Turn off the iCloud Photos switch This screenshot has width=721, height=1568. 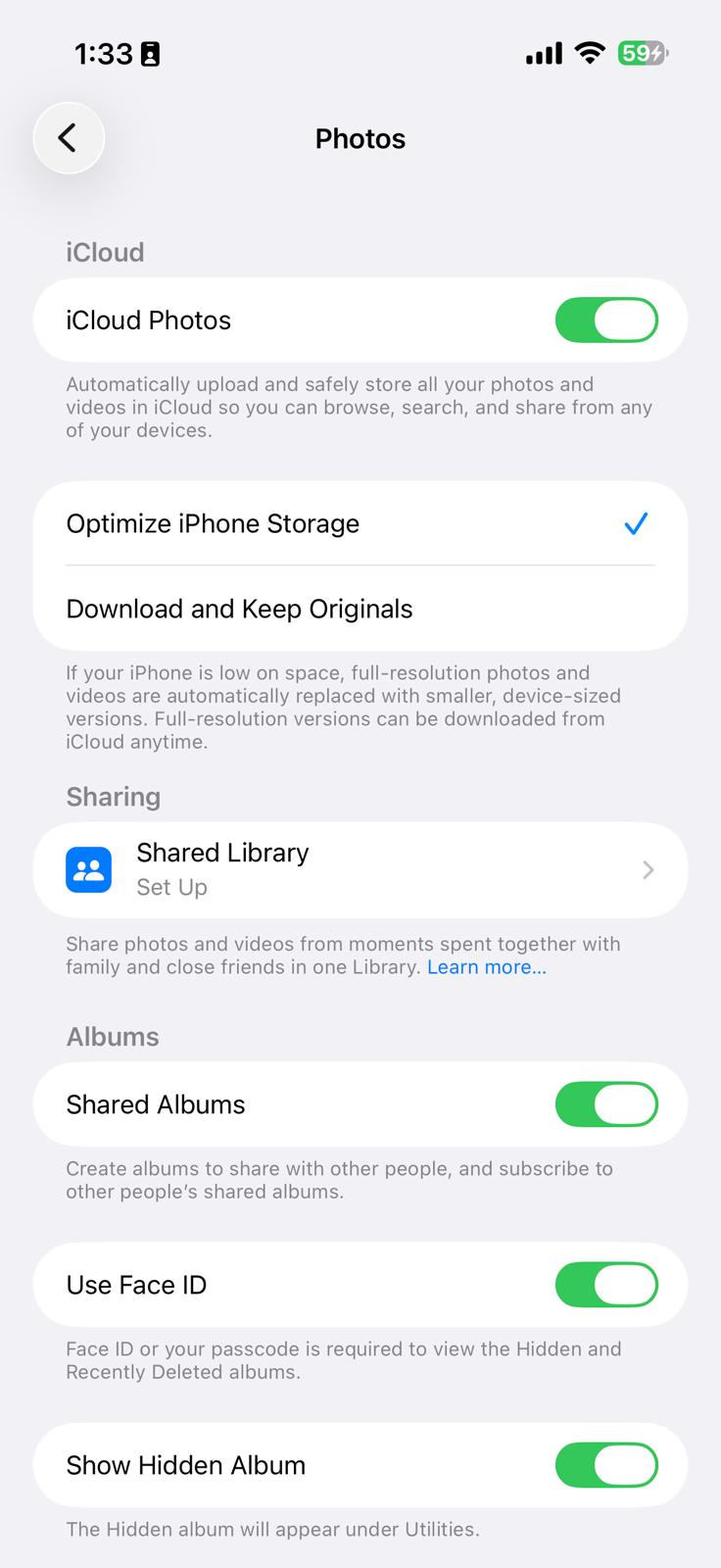(x=605, y=320)
